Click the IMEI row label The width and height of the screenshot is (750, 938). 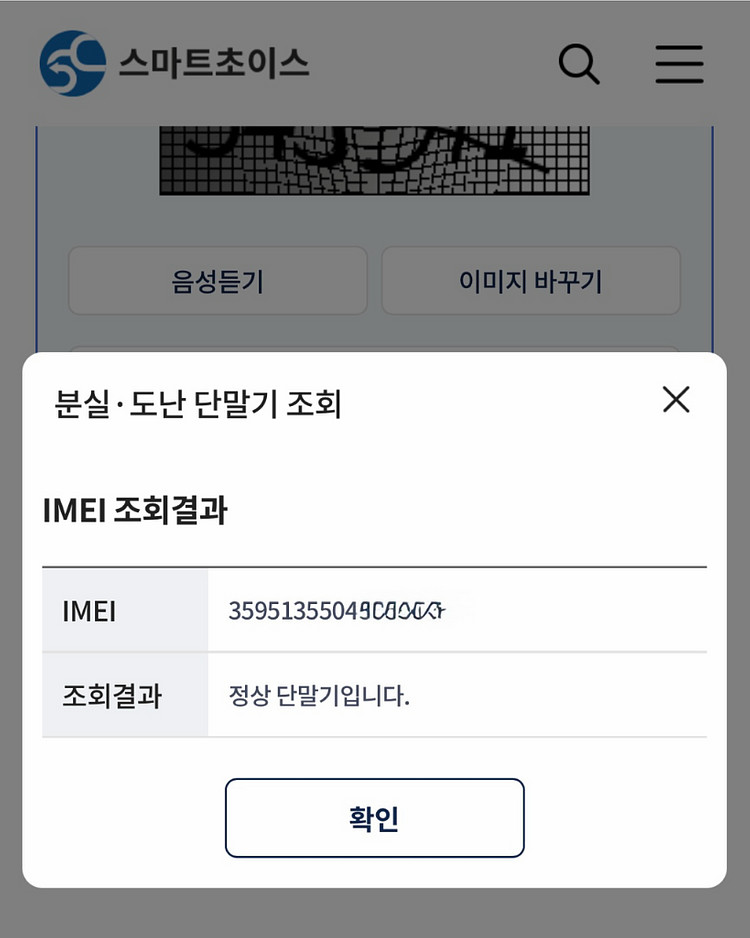(x=88, y=611)
